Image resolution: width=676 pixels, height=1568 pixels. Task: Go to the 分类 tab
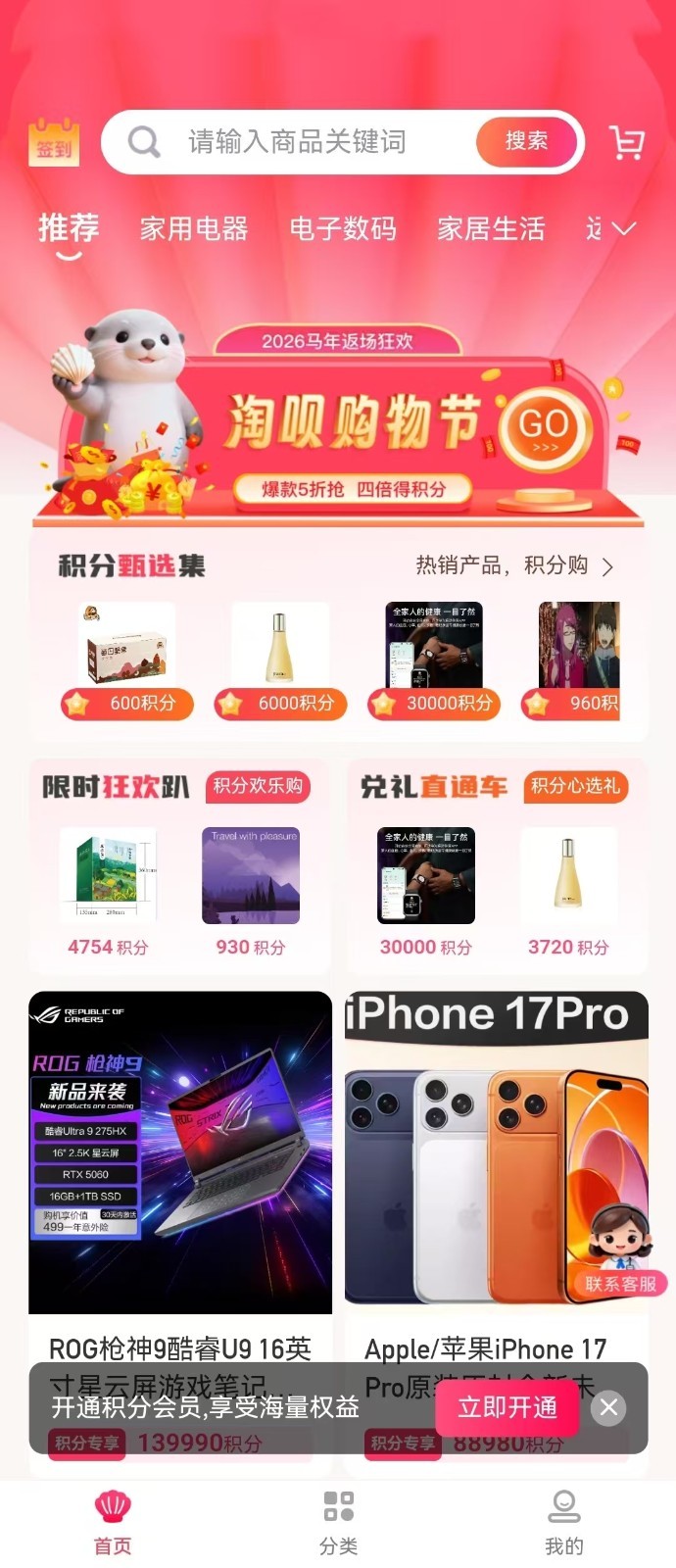tap(339, 1522)
